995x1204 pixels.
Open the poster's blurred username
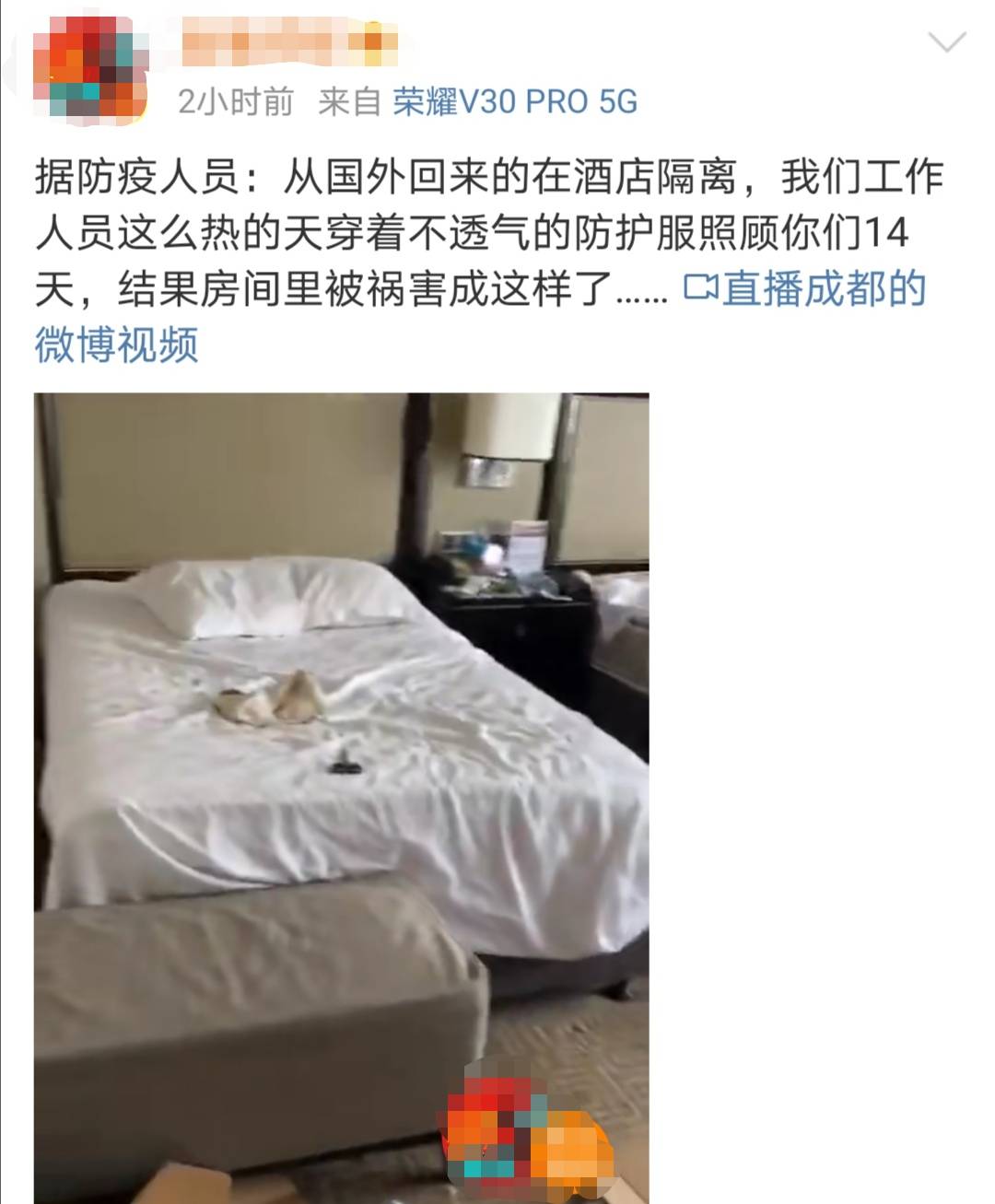pyautogui.click(x=287, y=43)
